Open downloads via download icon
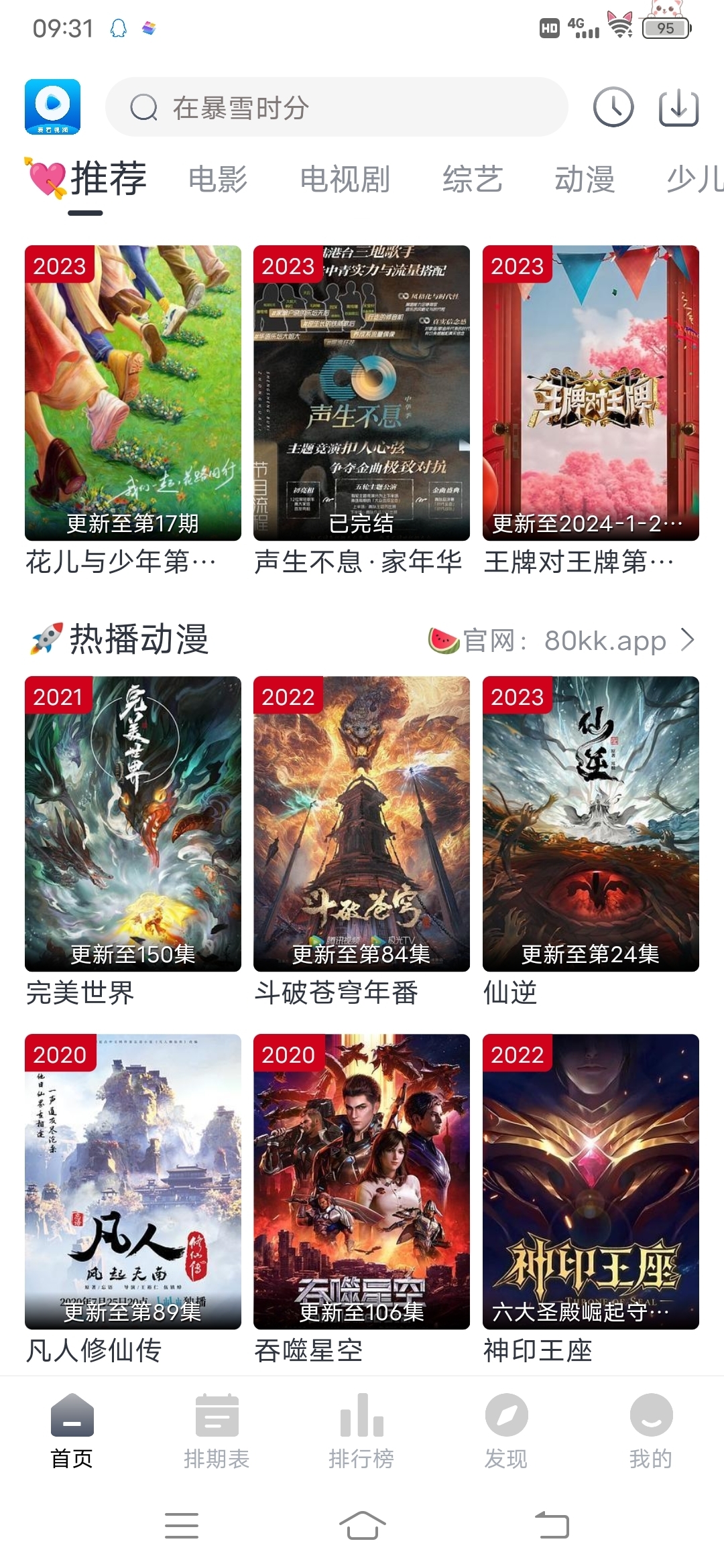Image resolution: width=724 pixels, height=1568 pixels. click(x=679, y=107)
